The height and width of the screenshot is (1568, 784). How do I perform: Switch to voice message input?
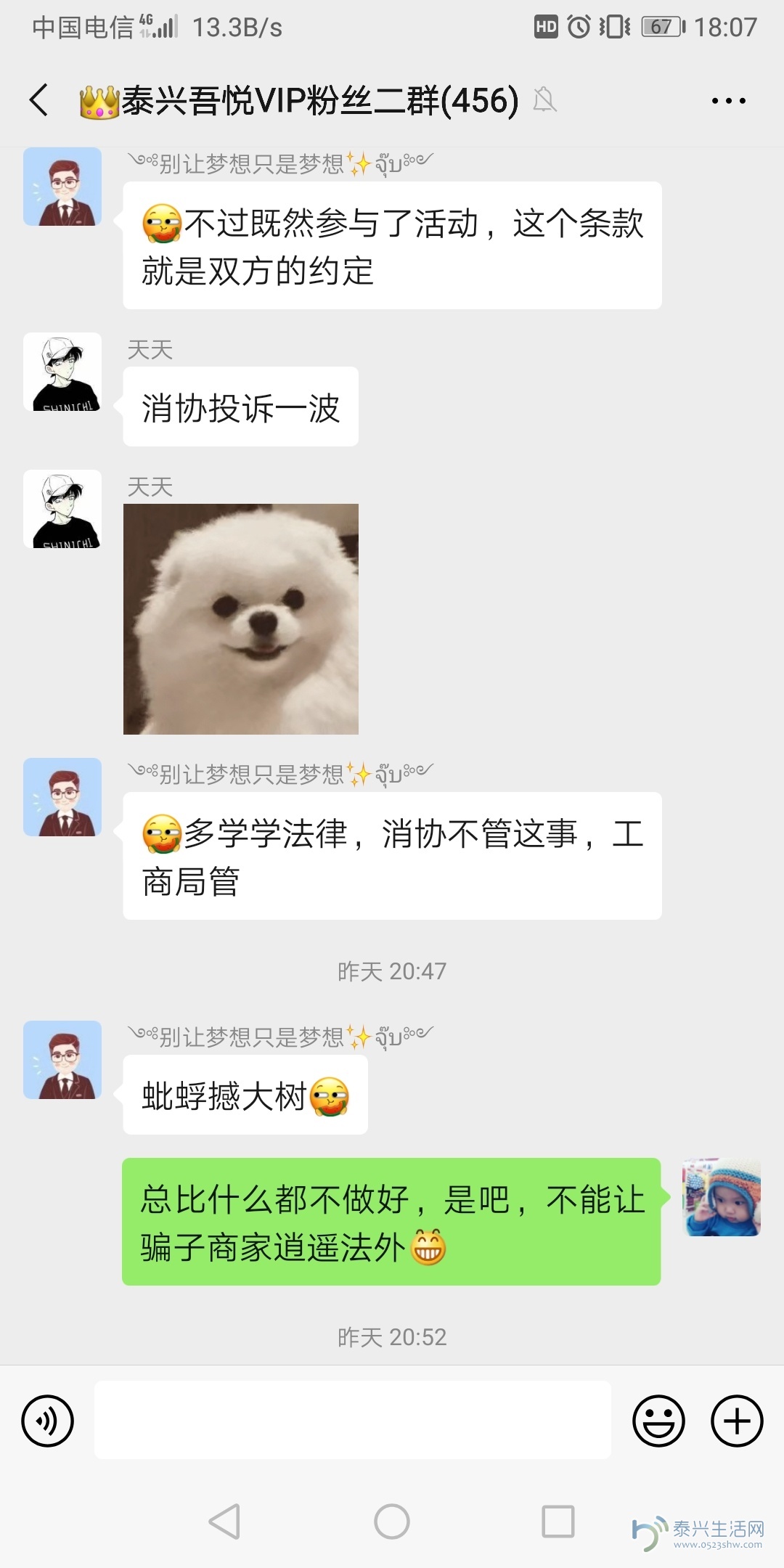coord(48,1421)
